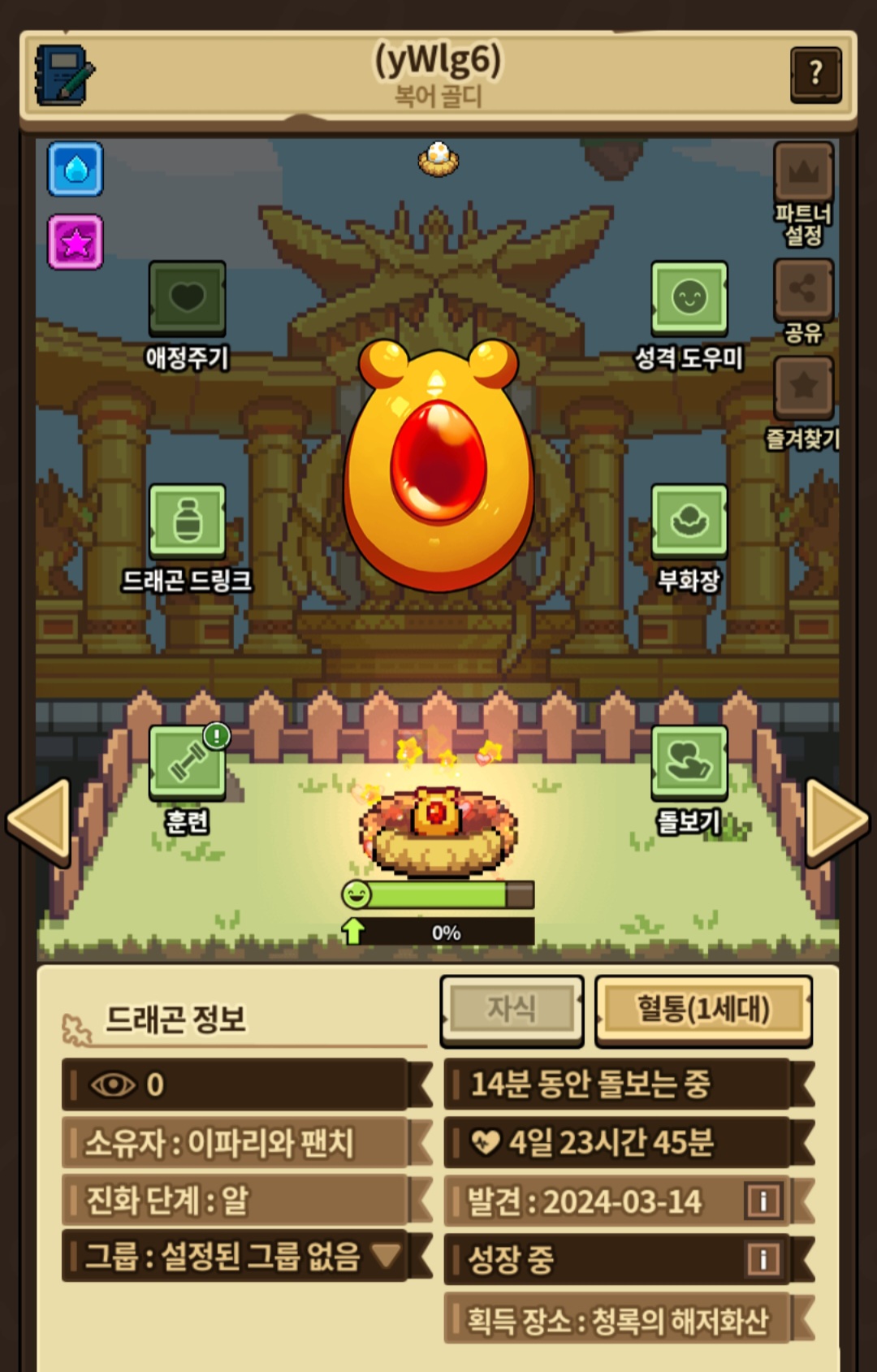Show info for 발견 date
Image resolution: width=877 pixels, height=1372 pixels.
[x=763, y=1201]
